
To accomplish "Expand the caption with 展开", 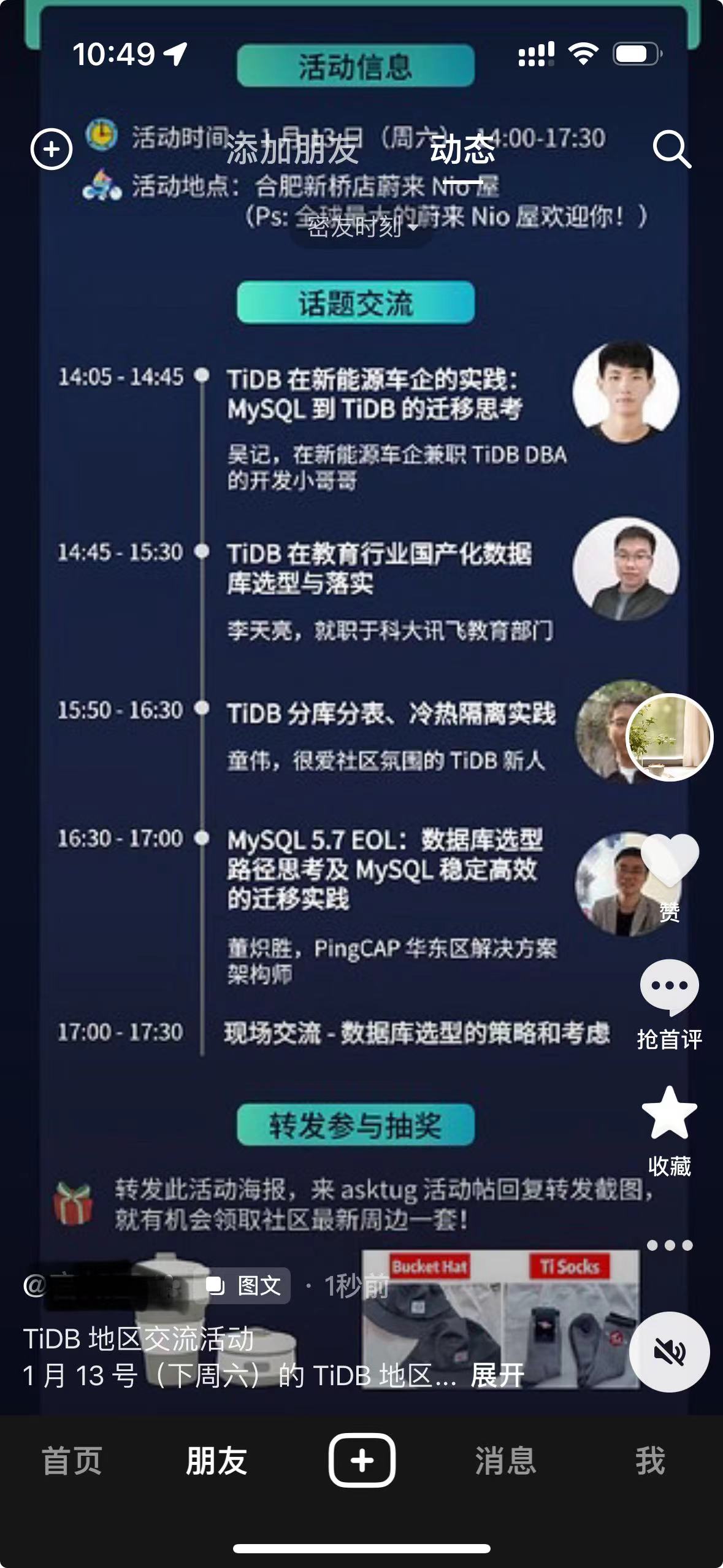I will point(497,1376).
